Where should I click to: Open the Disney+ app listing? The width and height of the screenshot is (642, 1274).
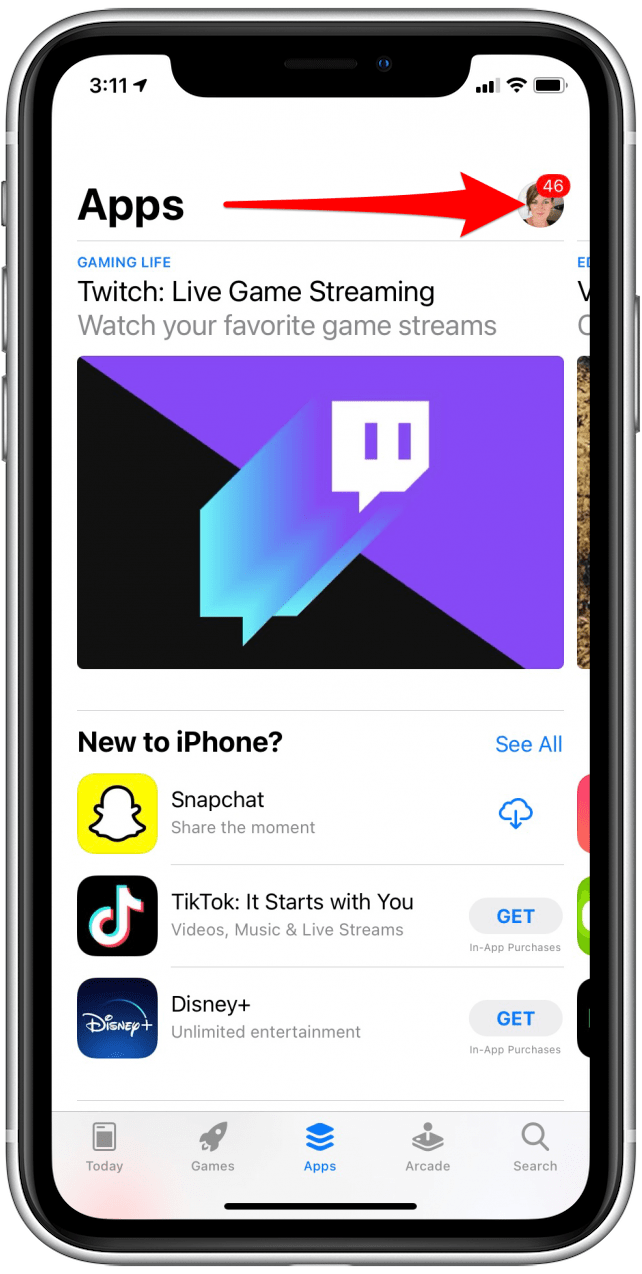pos(117,1018)
